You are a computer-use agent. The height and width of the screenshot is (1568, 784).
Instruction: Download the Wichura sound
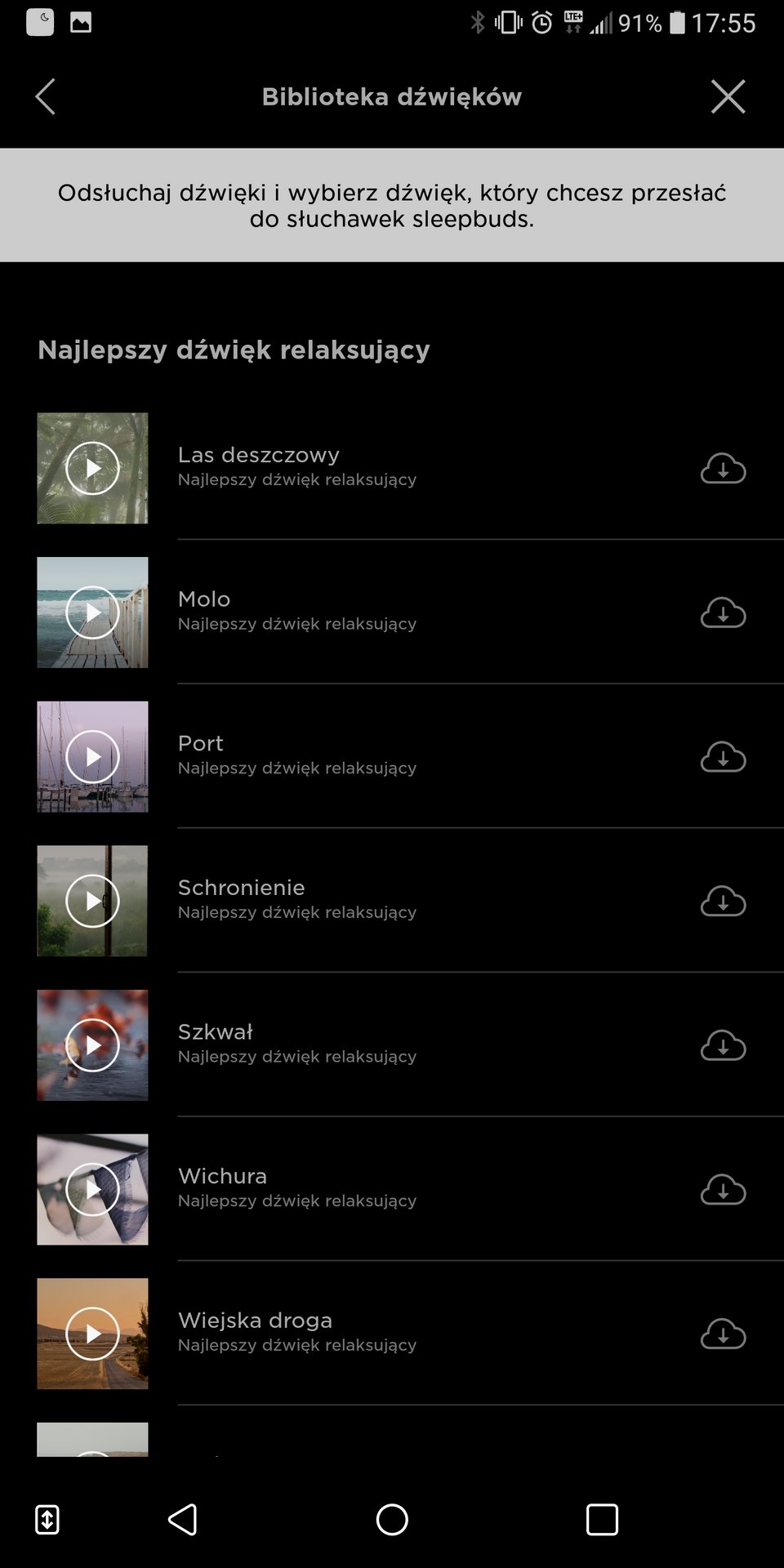pos(723,1190)
